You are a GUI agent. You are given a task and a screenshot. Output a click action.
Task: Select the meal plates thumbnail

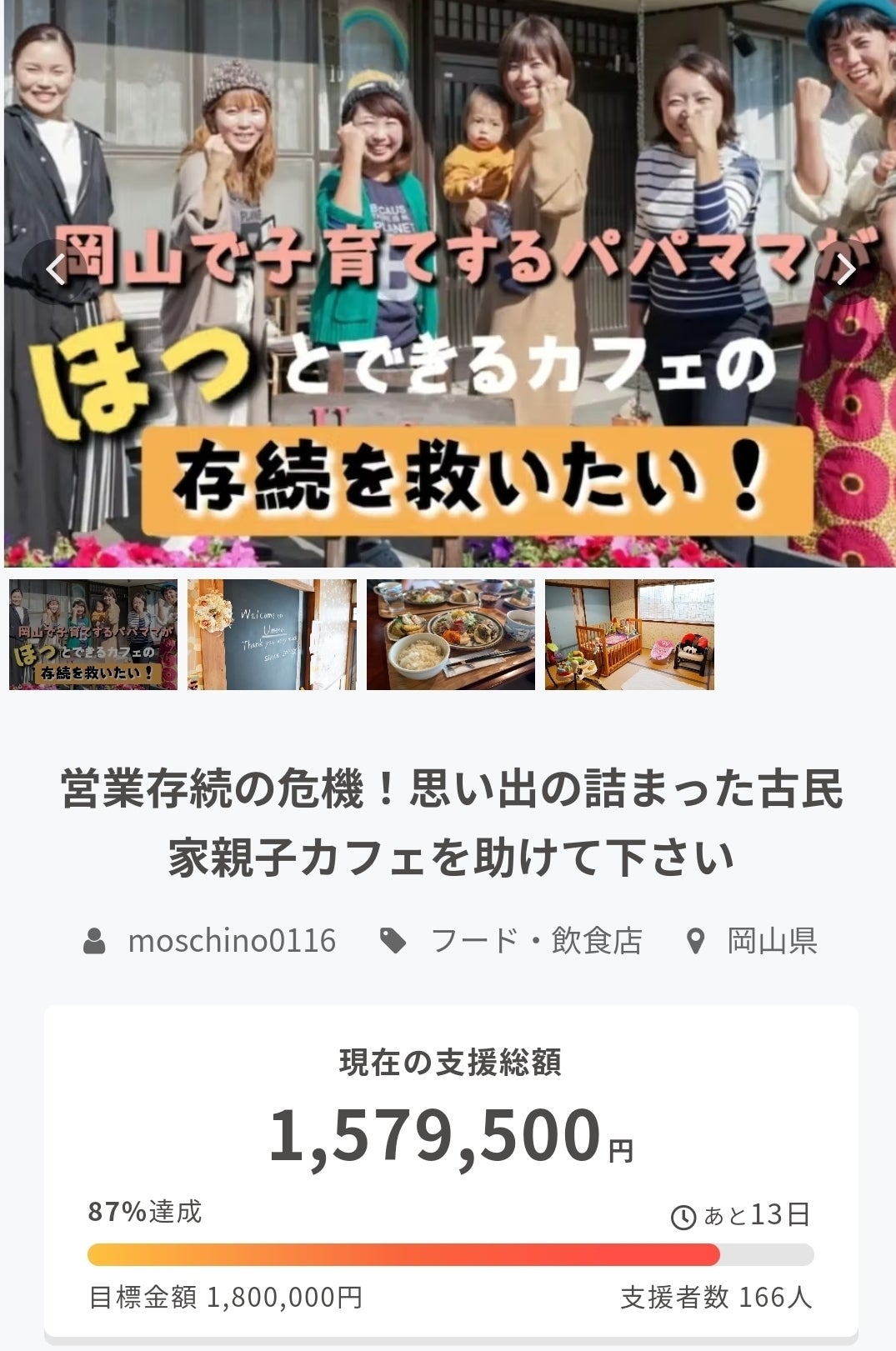pos(451,635)
